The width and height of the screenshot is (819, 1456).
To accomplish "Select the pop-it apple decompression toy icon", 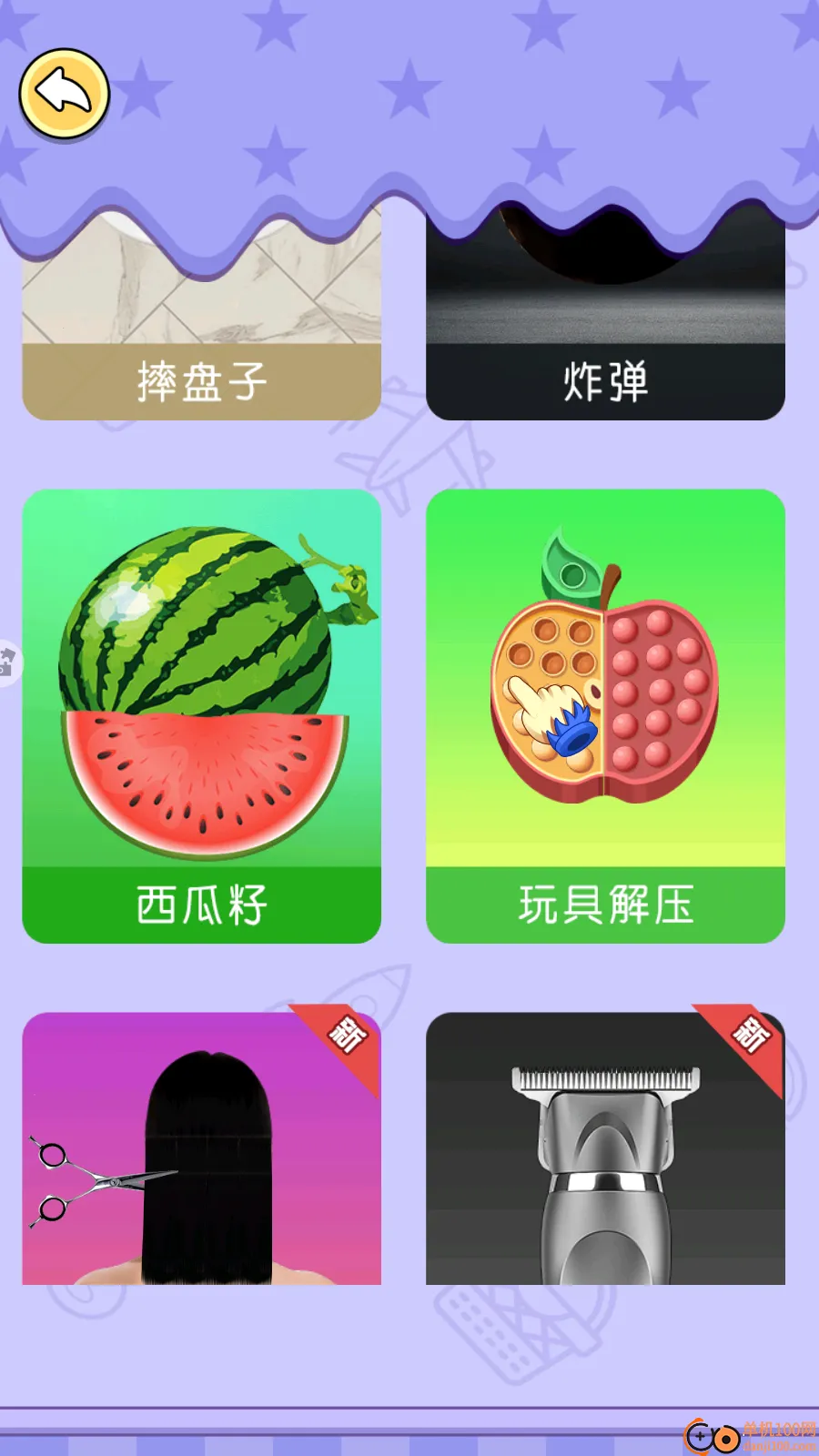I will click(604, 692).
